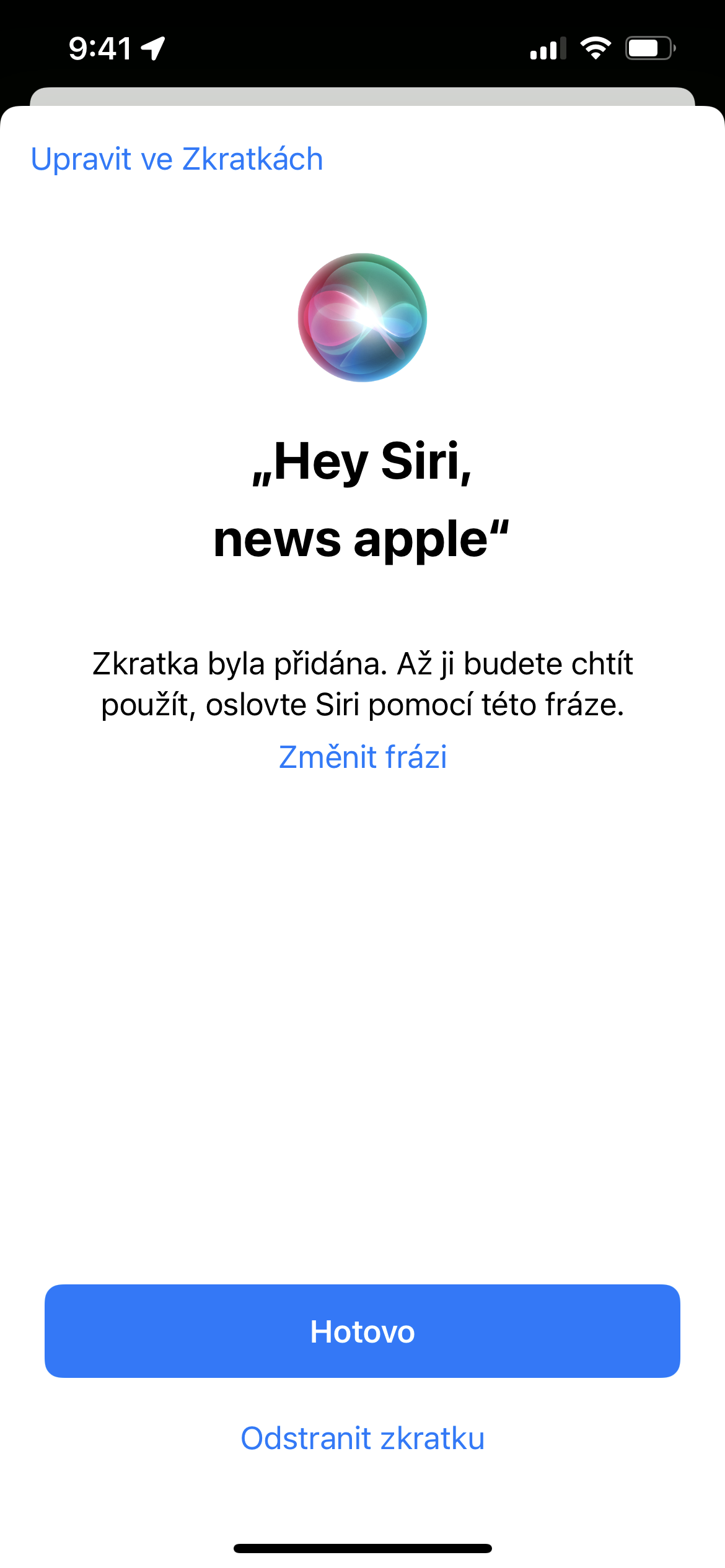Image resolution: width=725 pixels, height=1568 pixels.
Task: Tap Změnit frázi to change phrase
Action: click(x=362, y=757)
